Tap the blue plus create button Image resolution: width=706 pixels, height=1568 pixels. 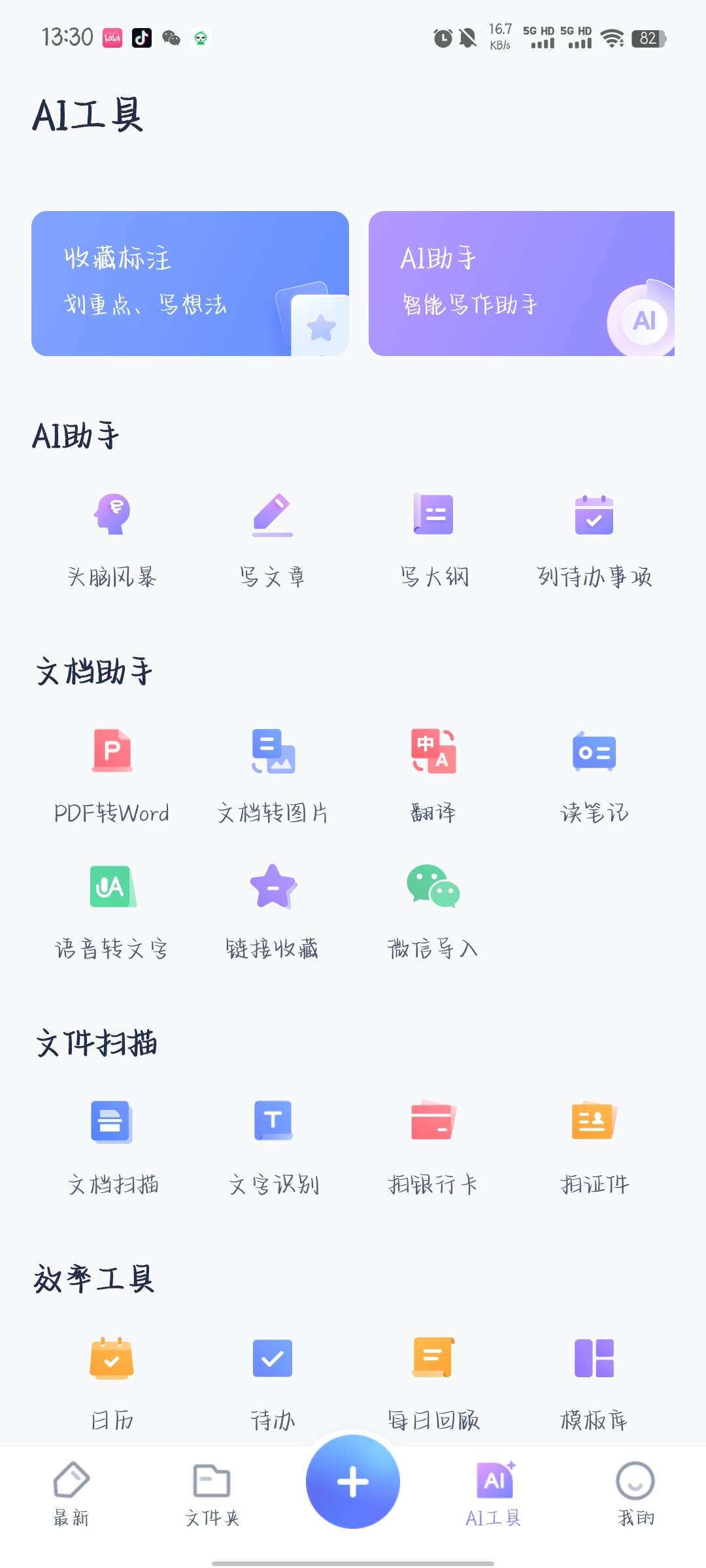(353, 1481)
